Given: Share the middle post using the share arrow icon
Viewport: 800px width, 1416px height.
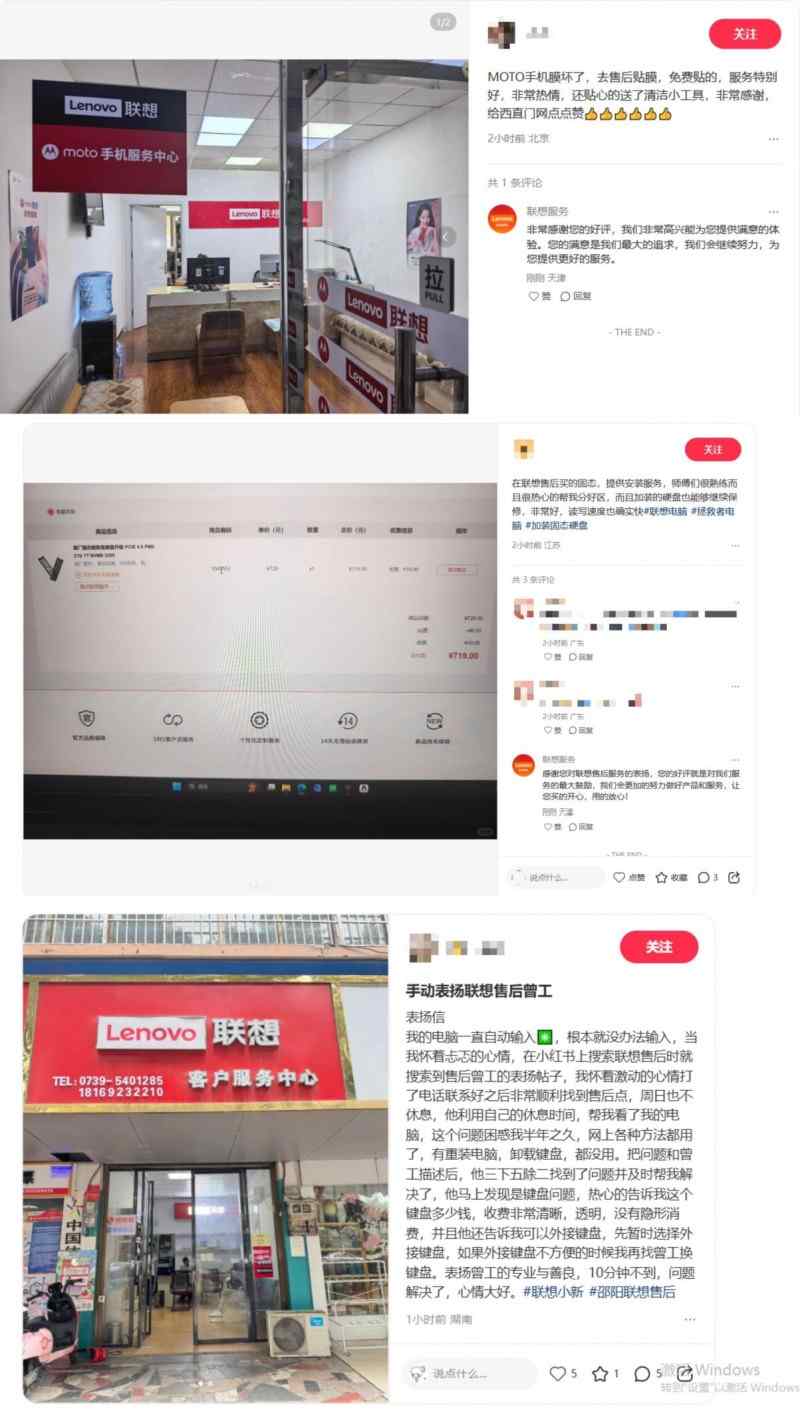Looking at the screenshot, I should click(733, 877).
